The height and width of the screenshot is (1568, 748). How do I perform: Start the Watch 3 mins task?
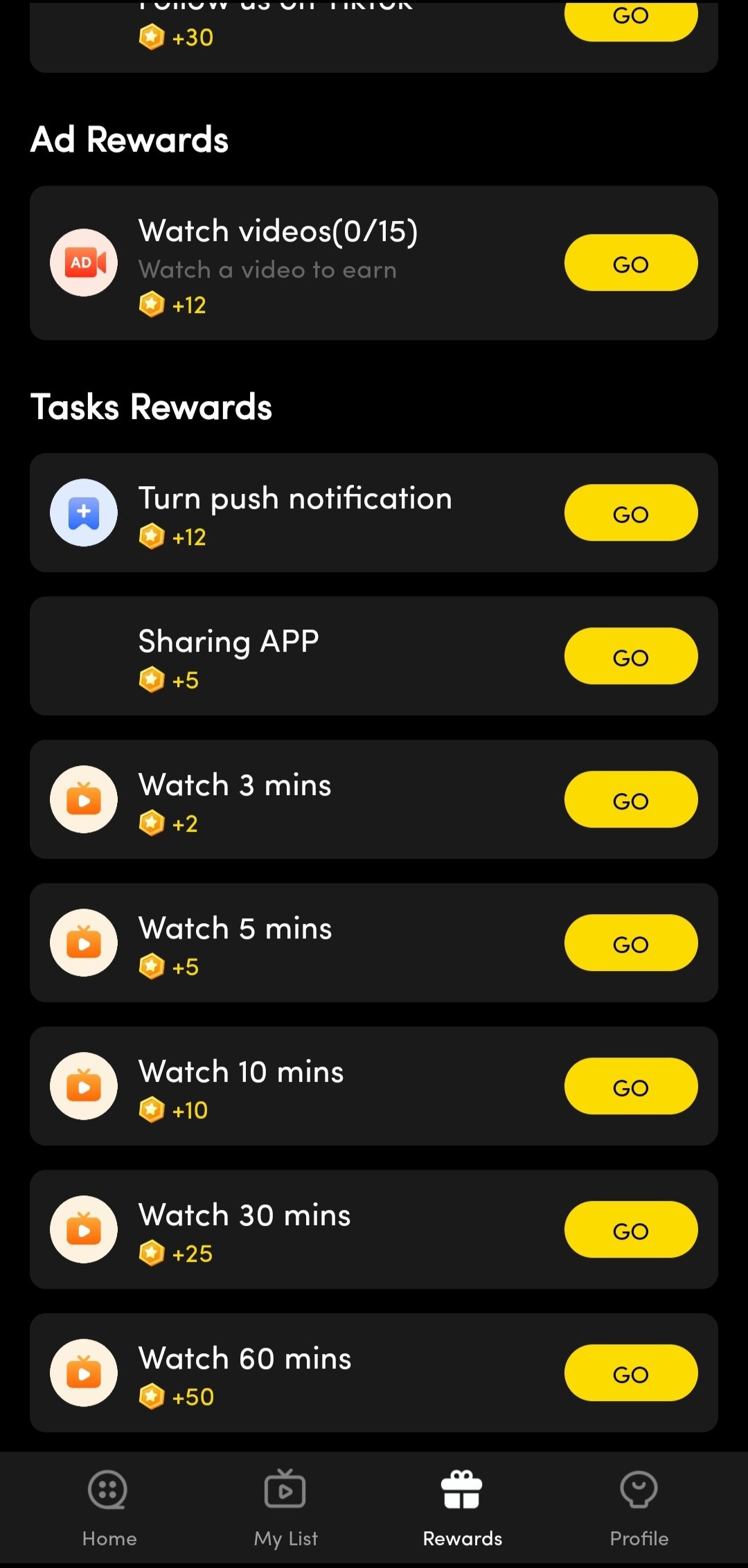pyautogui.click(x=630, y=800)
